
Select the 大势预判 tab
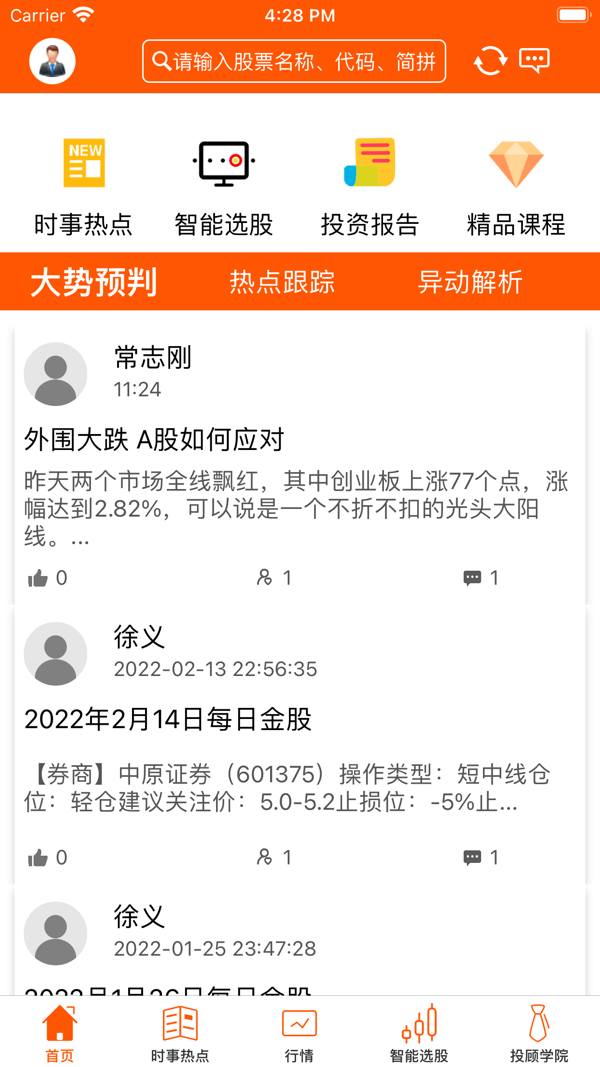click(x=94, y=283)
